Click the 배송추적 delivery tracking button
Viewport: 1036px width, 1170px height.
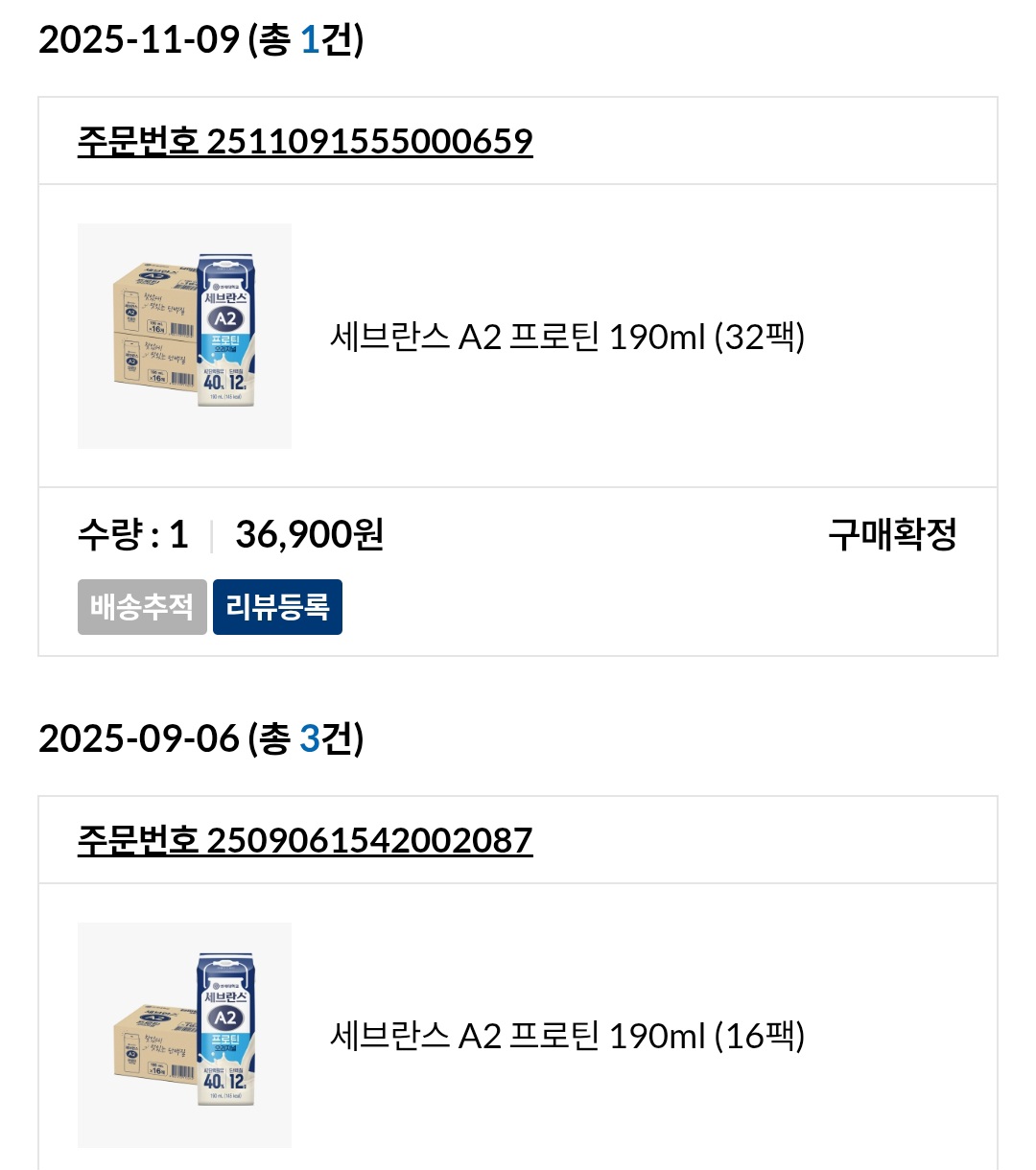141,606
